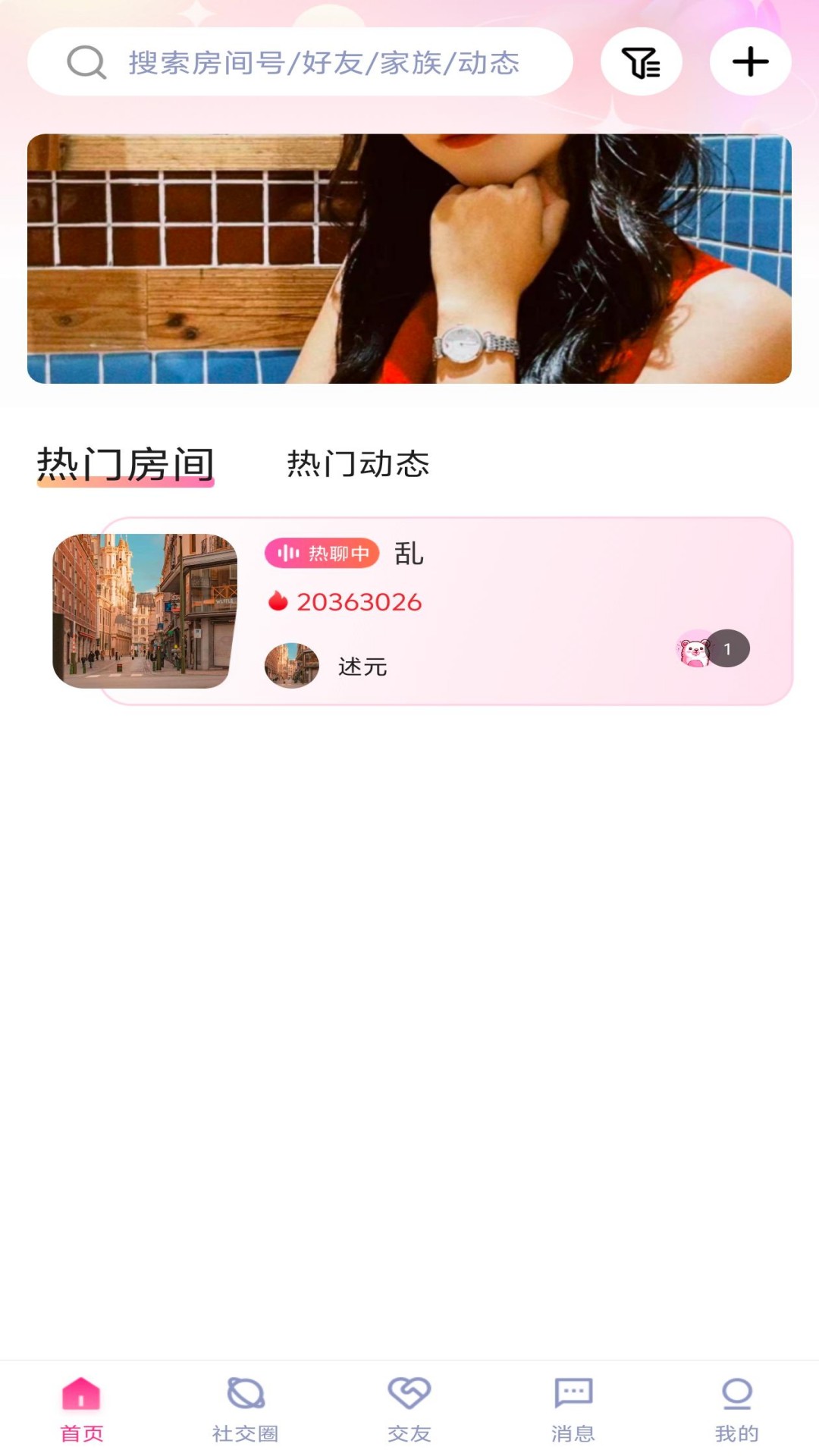This screenshot has width=819, height=1456.
Task: Open the banner with the woman's photo
Action: [409, 259]
